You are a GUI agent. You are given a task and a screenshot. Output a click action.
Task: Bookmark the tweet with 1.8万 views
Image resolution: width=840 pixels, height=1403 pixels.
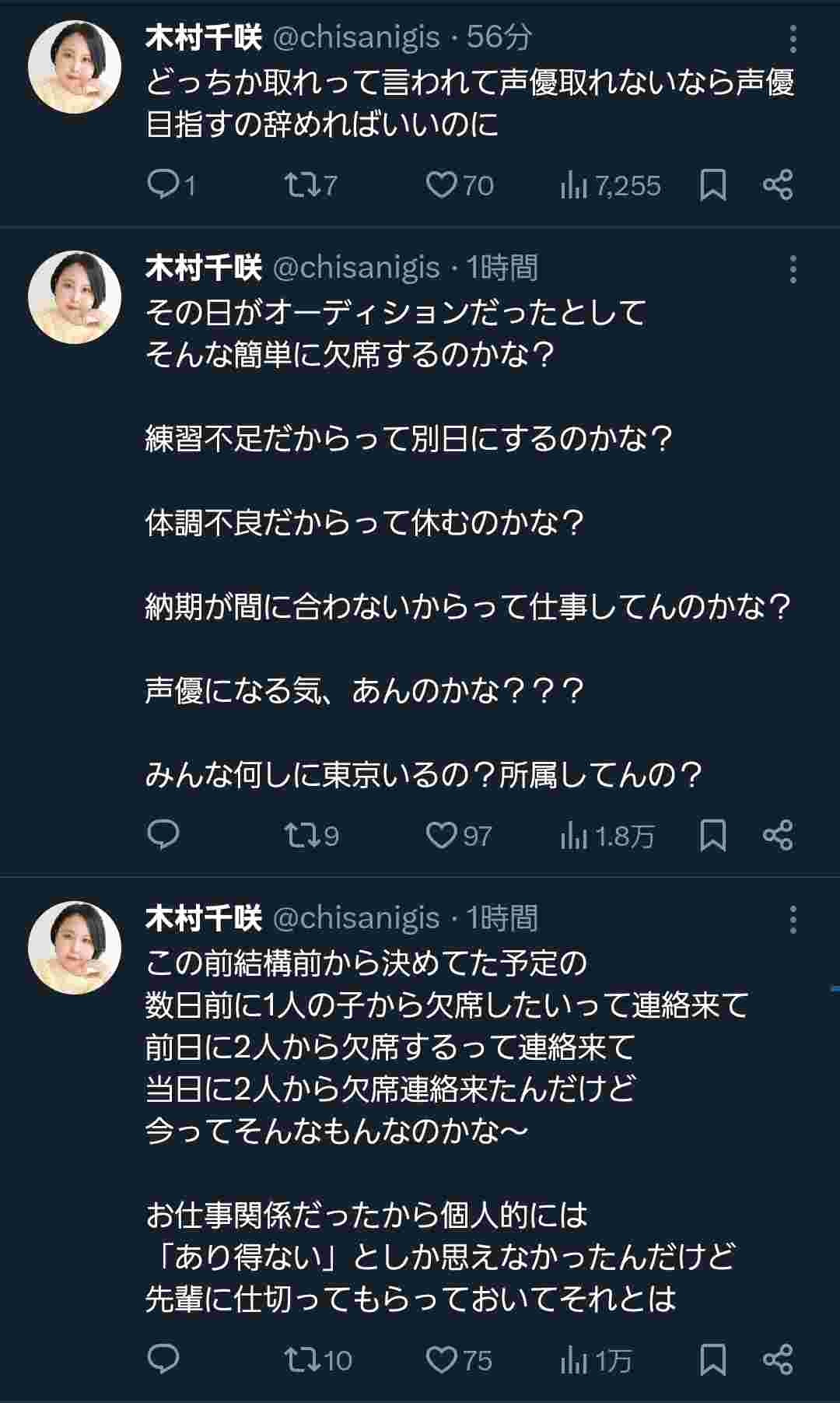(712, 835)
